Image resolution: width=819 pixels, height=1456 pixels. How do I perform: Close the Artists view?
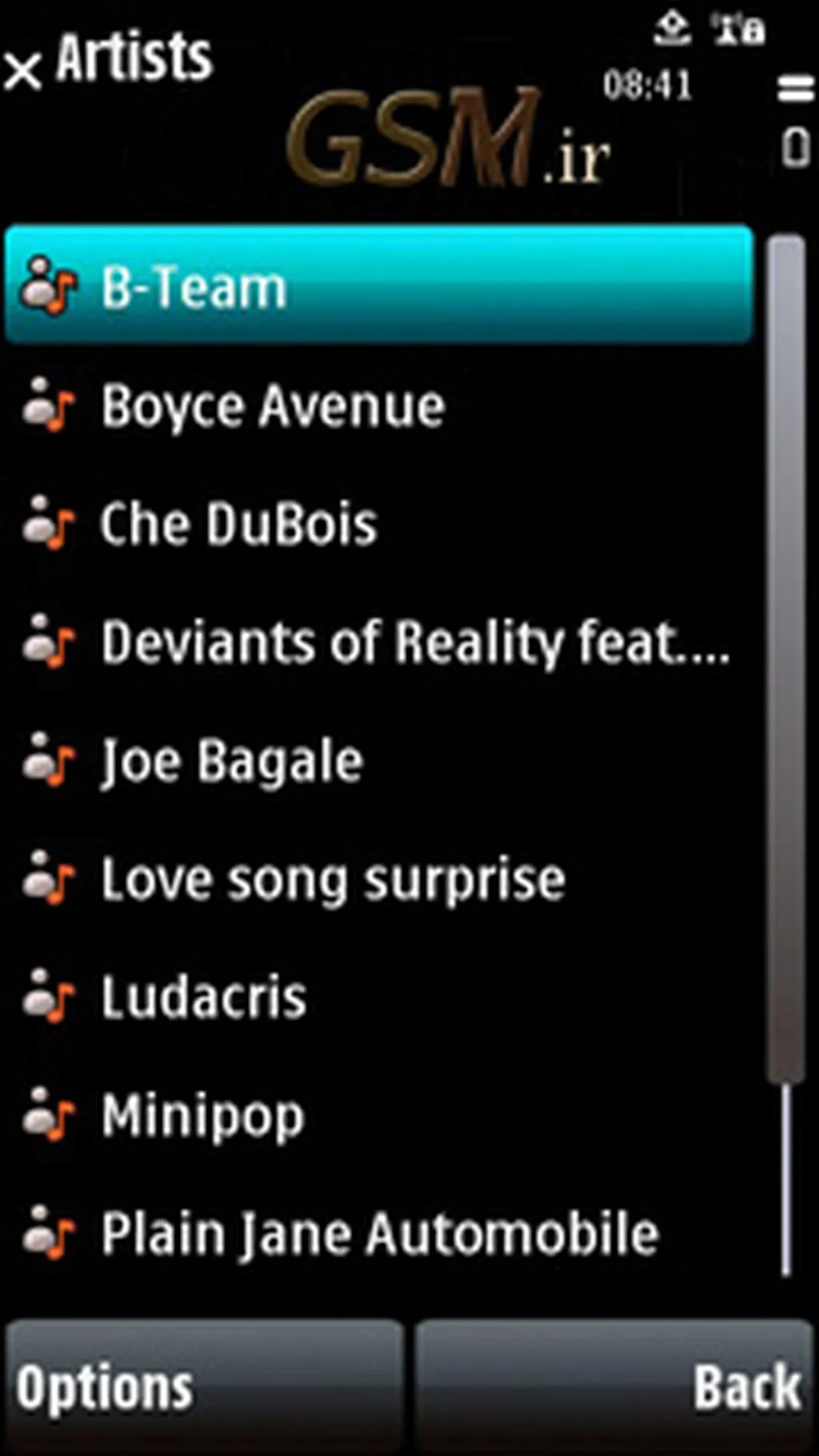coord(22,72)
